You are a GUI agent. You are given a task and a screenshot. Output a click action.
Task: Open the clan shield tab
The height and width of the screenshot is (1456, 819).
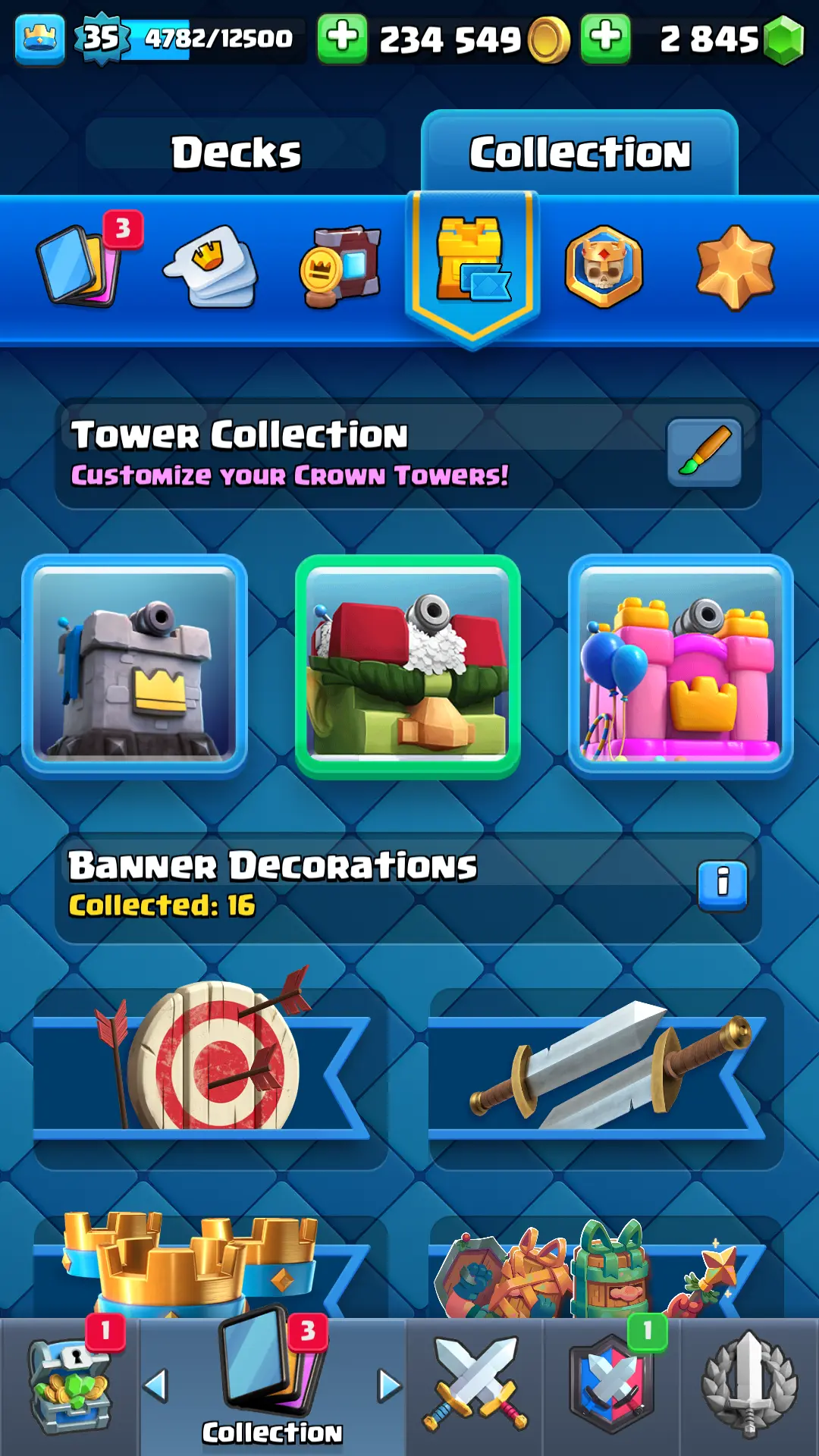click(x=611, y=1386)
